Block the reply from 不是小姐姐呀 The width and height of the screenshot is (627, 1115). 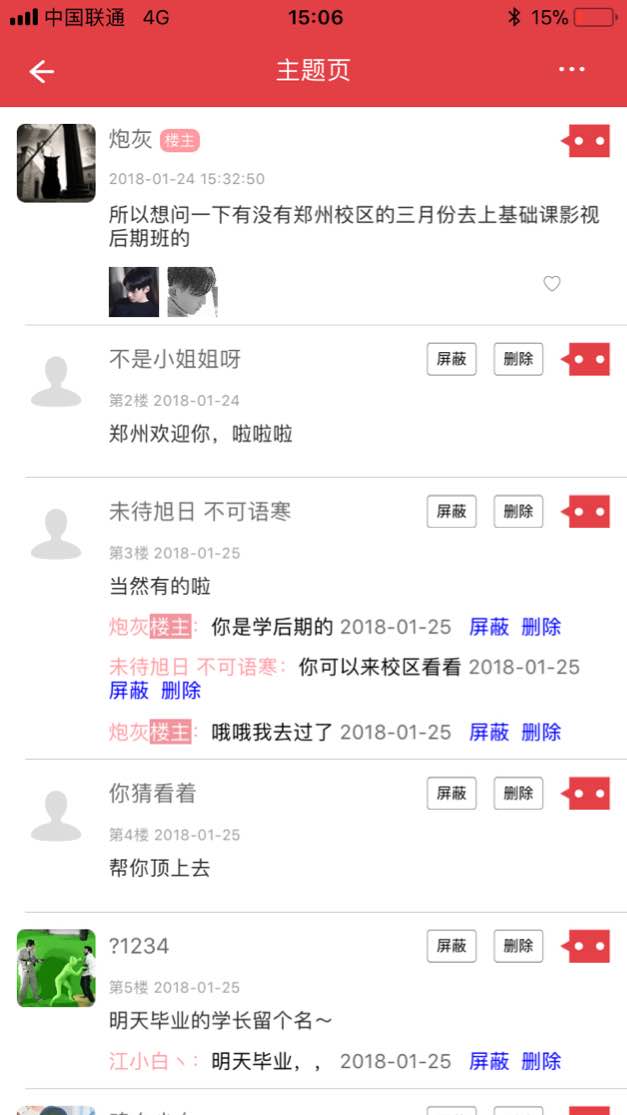click(x=451, y=359)
